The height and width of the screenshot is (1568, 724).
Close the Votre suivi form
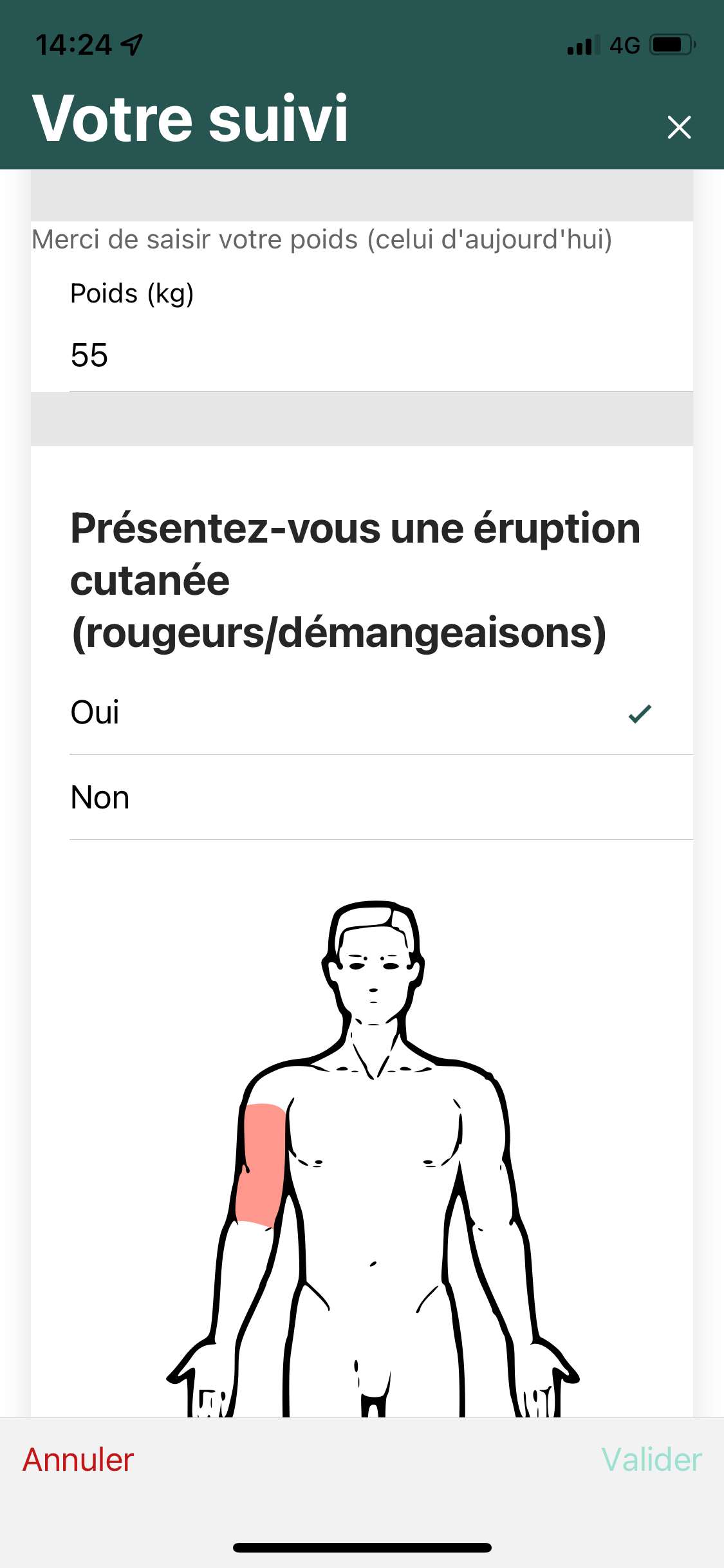tap(679, 127)
